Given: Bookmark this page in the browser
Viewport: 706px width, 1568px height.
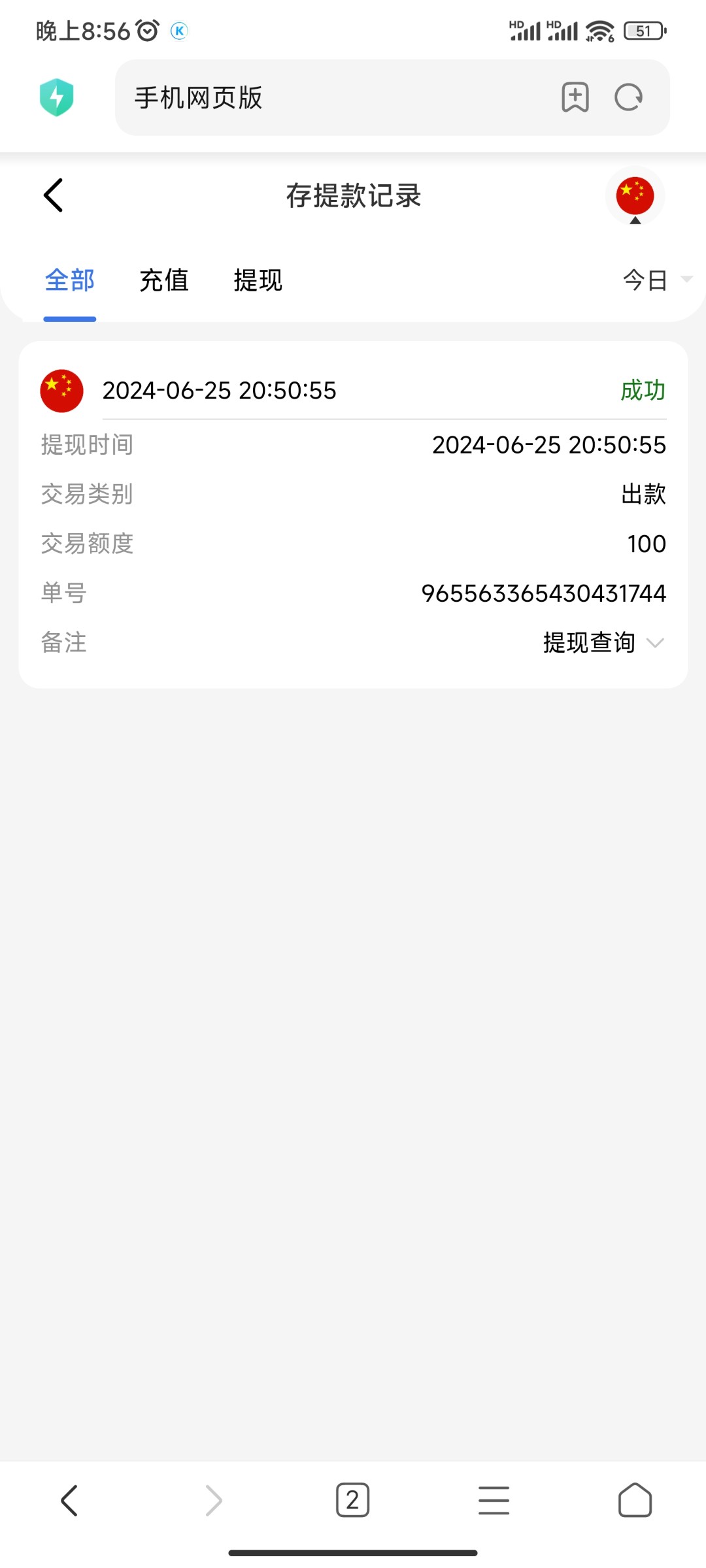Looking at the screenshot, I should tap(575, 98).
